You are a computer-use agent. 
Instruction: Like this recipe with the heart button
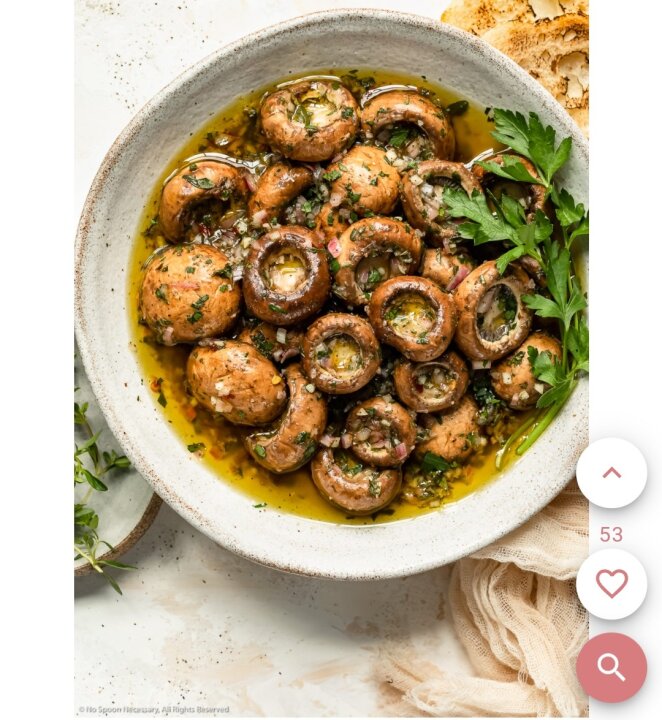point(611,584)
